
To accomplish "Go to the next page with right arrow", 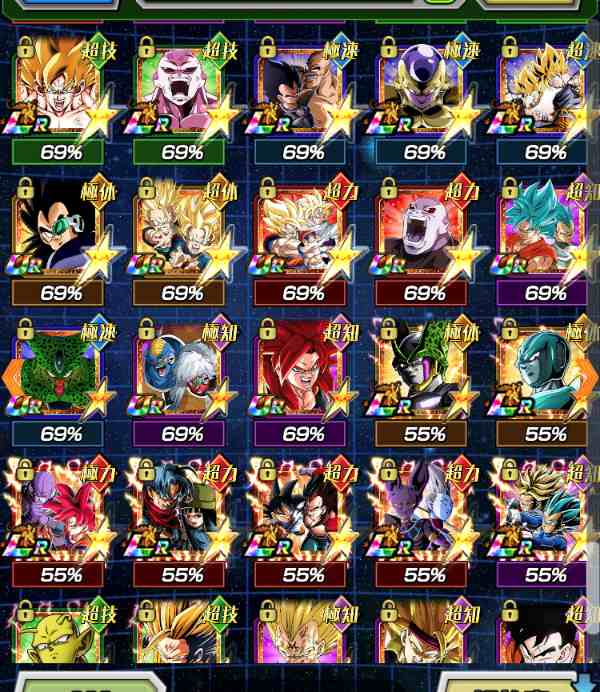I will click(590, 376).
